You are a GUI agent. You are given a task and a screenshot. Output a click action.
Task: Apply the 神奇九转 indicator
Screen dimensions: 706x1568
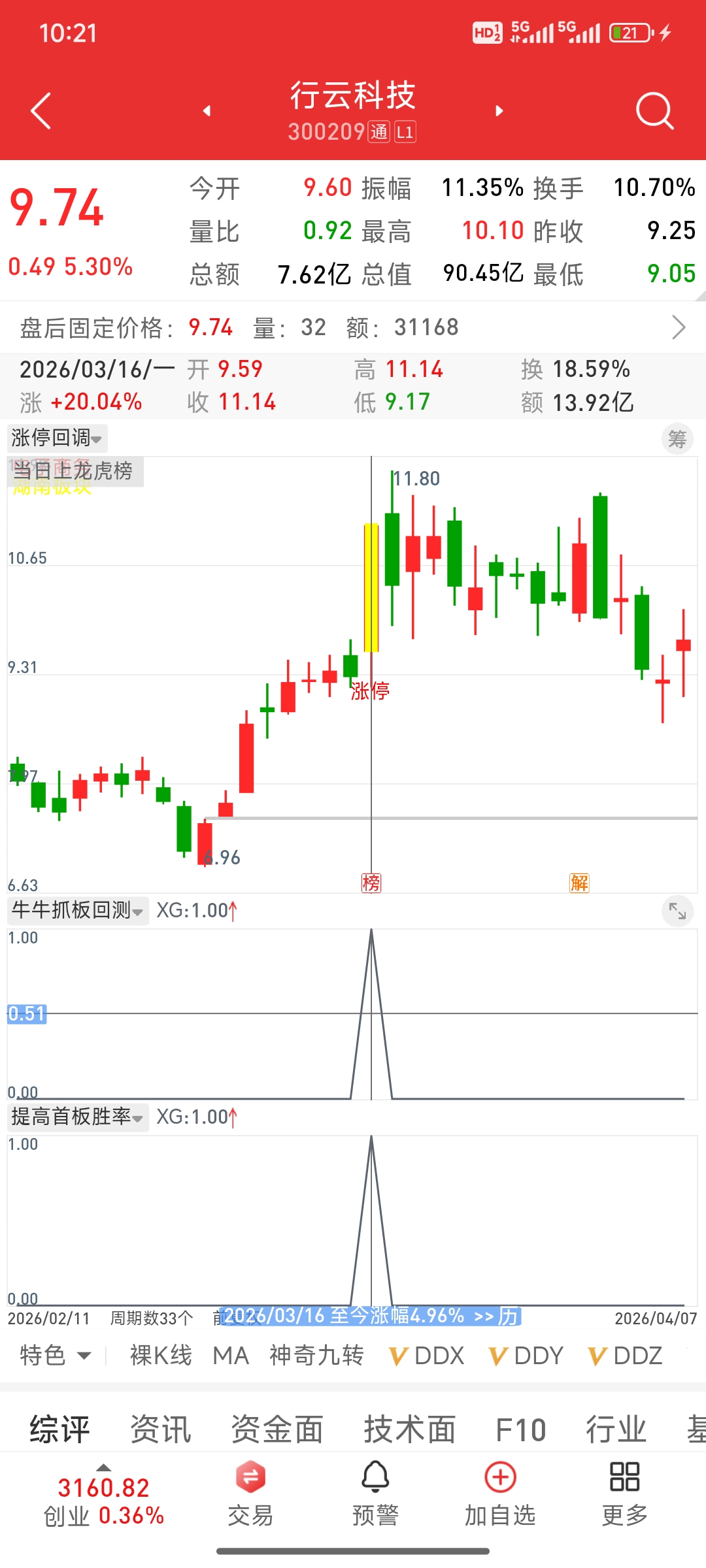tap(316, 1356)
